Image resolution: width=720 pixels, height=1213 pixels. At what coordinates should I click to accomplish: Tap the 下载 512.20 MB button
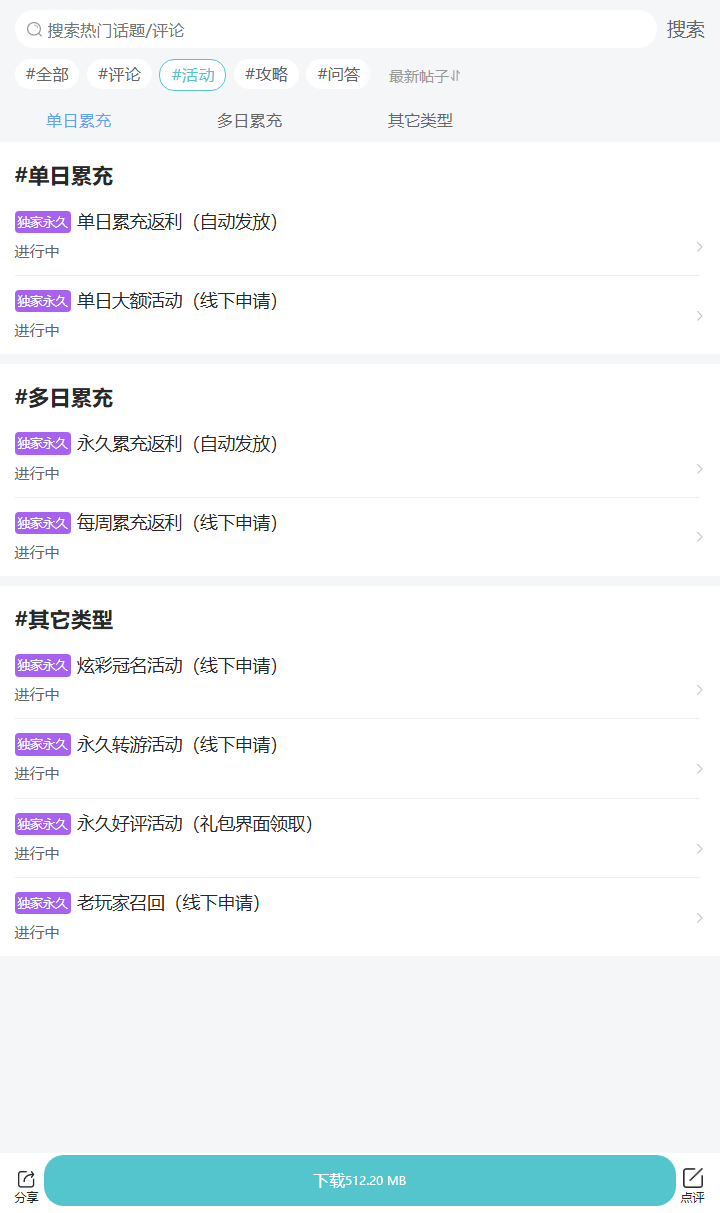click(360, 1180)
